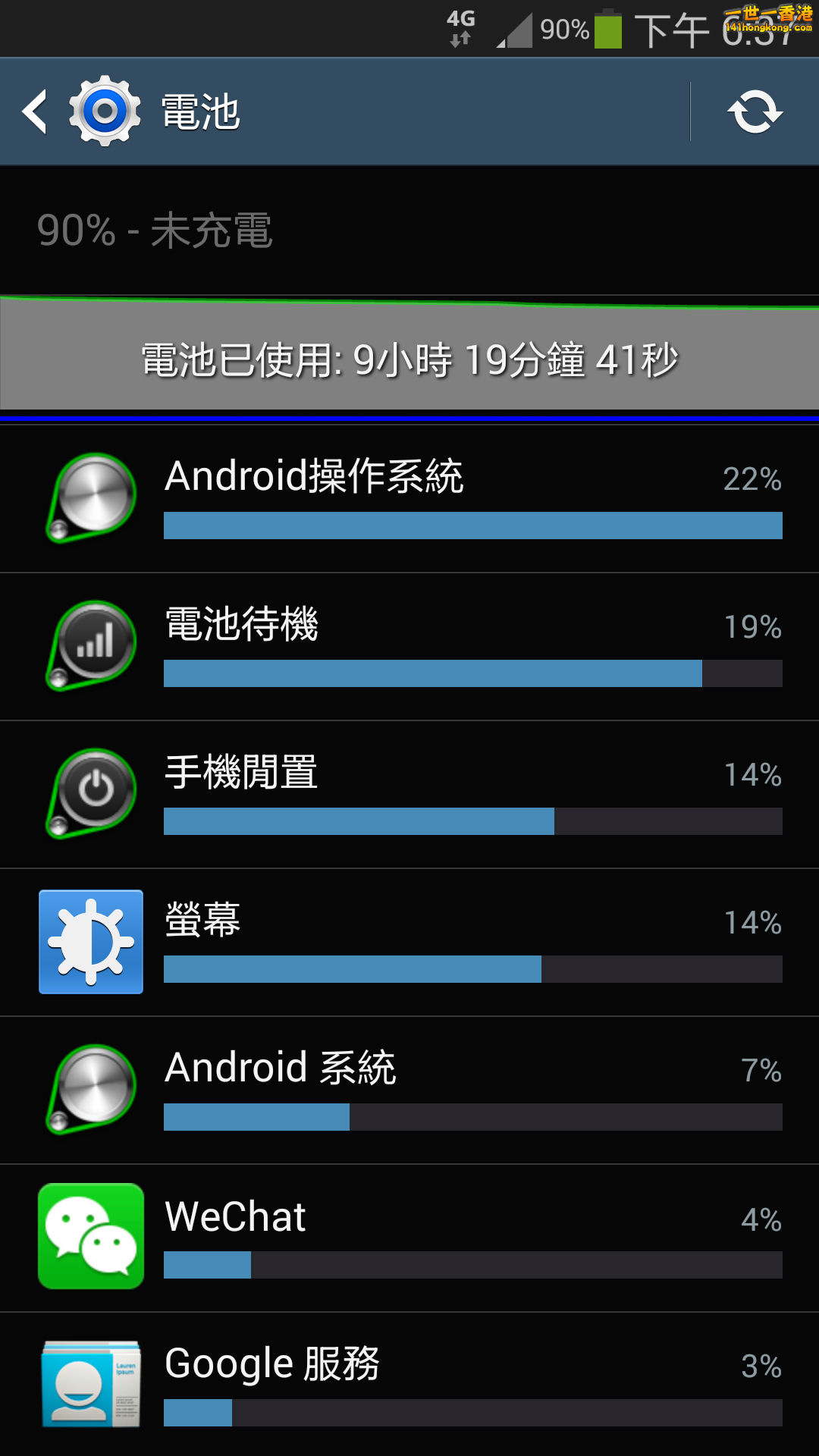Tap the 電池待機 signal-bars icon
The height and width of the screenshot is (1456, 819).
pos(90,644)
